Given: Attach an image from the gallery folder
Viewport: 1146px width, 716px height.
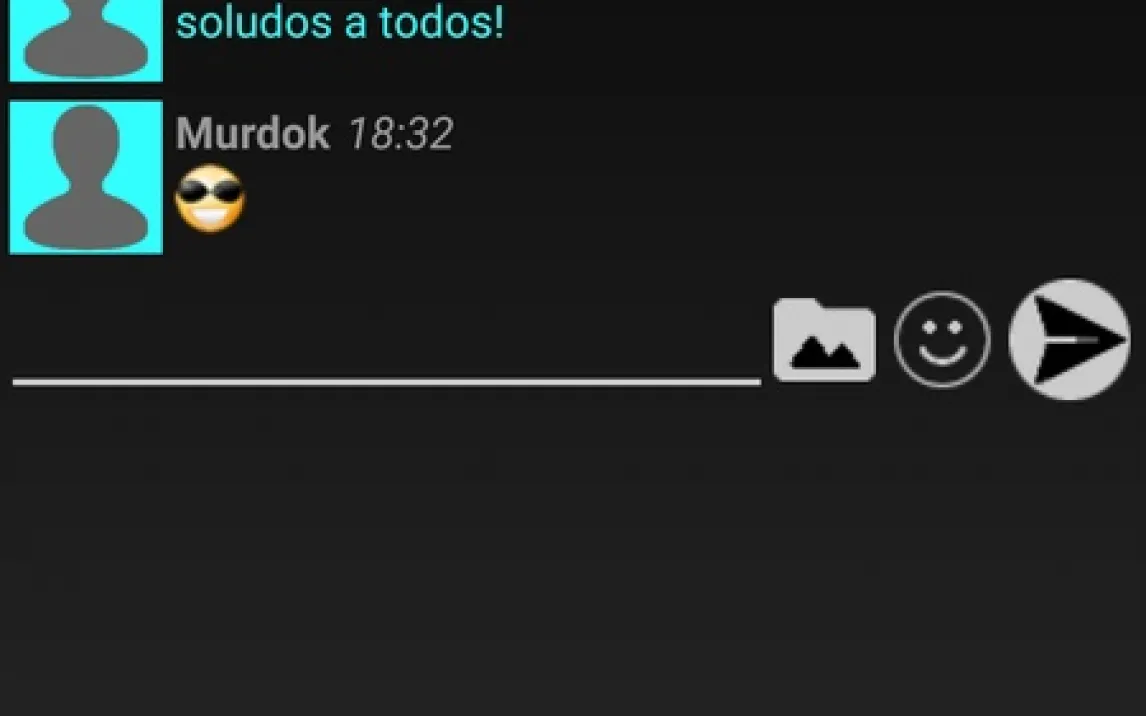Looking at the screenshot, I should 824,340.
